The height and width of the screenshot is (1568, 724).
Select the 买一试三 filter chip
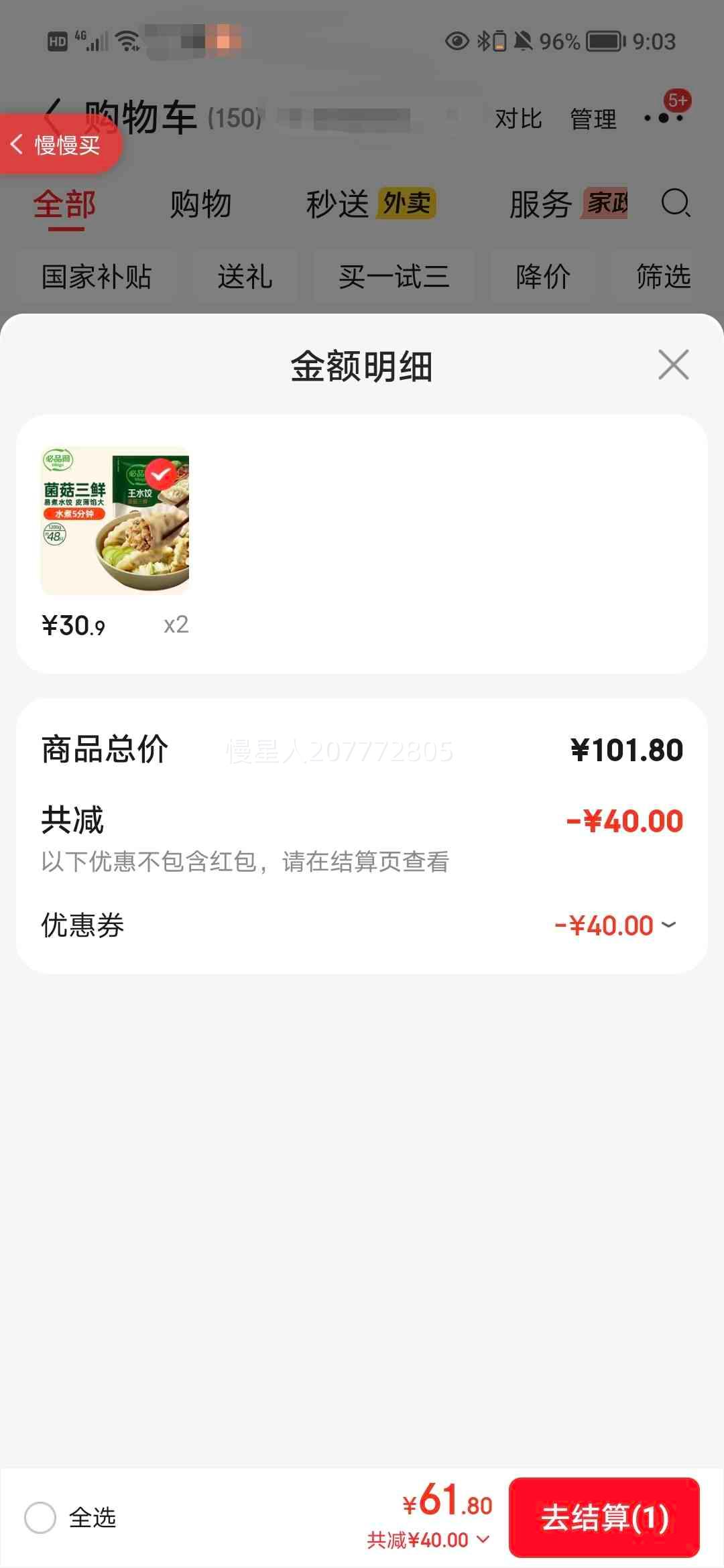pos(394,277)
